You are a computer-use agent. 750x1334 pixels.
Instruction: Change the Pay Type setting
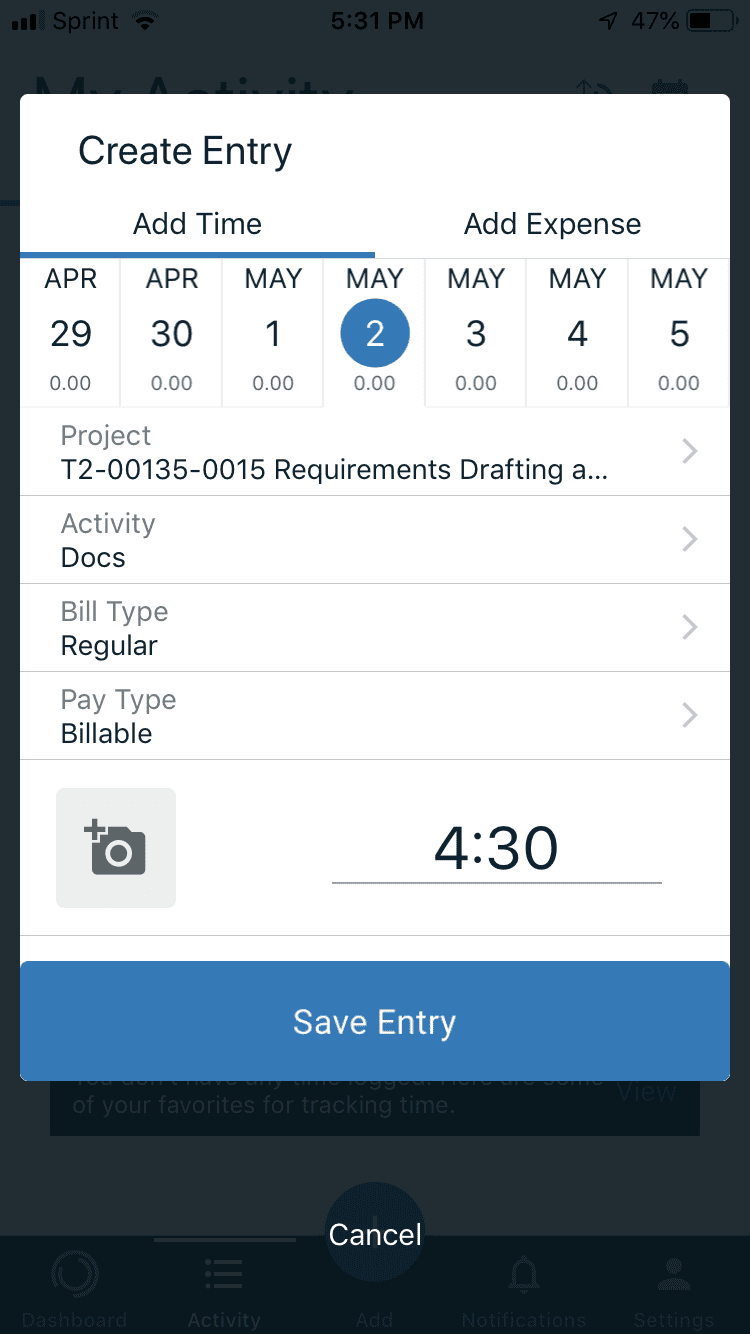coord(375,716)
